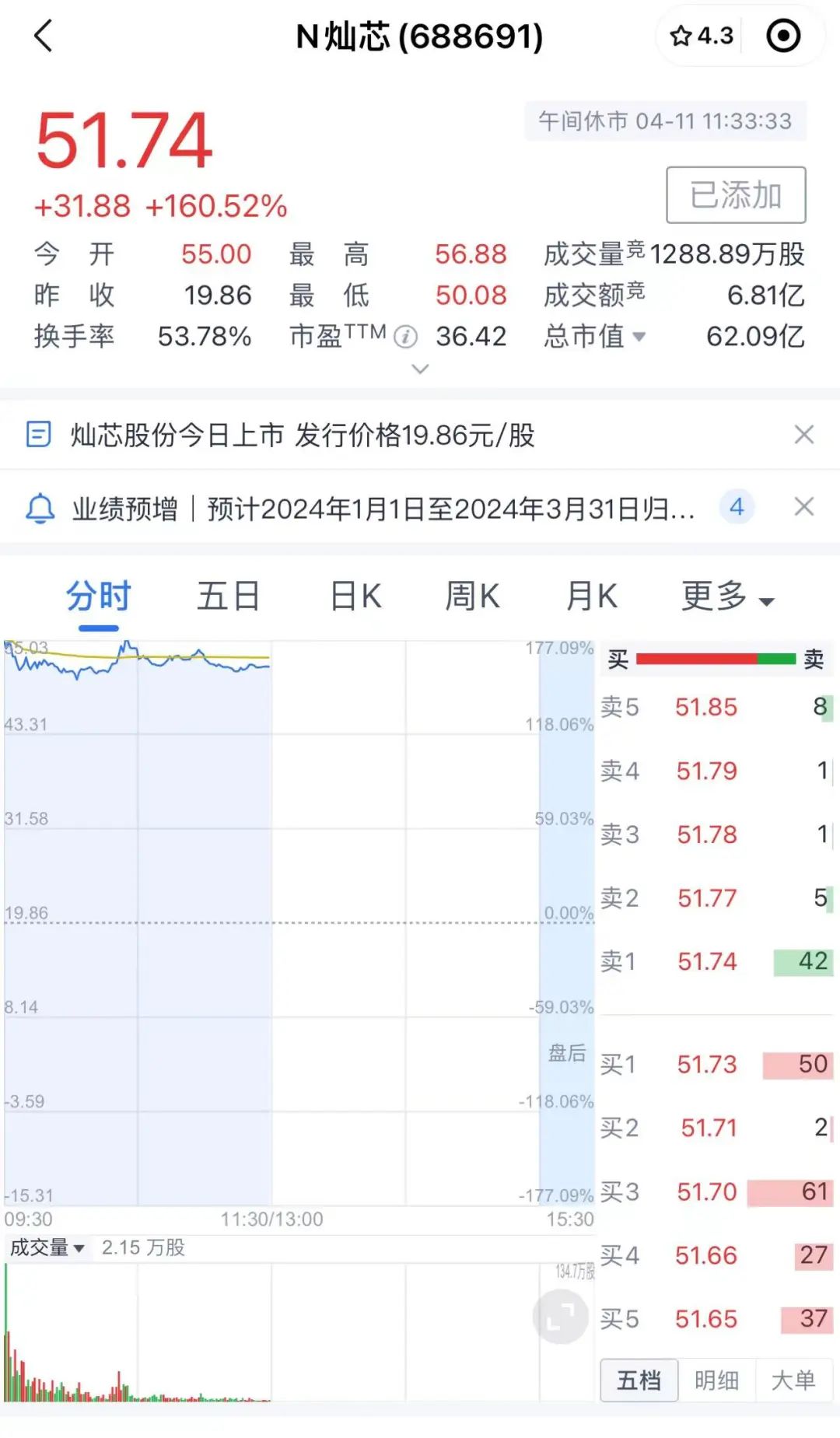
Task: Tap the 4.3 star rating button
Action: 702,36
